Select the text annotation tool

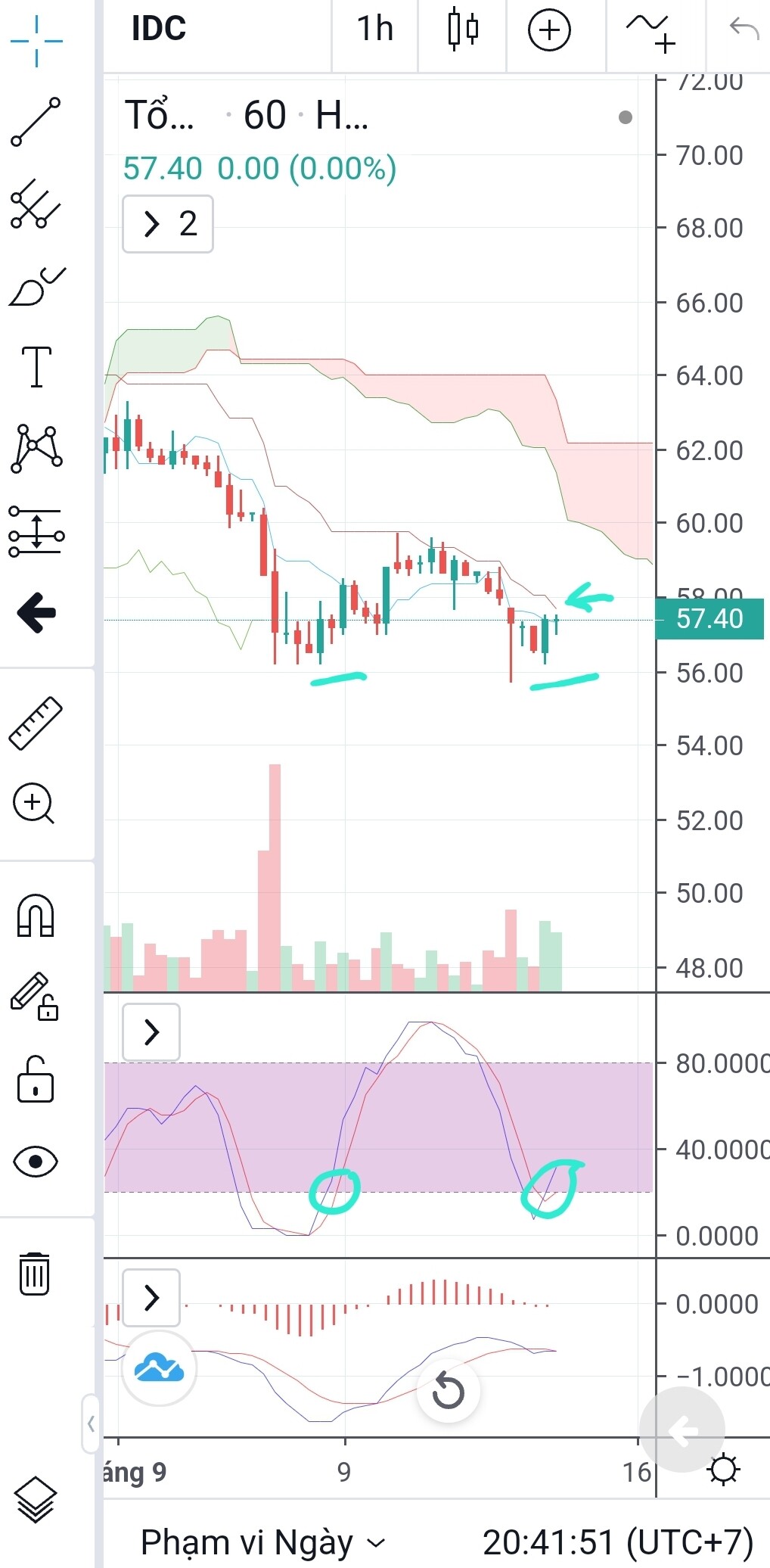[36, 367]
